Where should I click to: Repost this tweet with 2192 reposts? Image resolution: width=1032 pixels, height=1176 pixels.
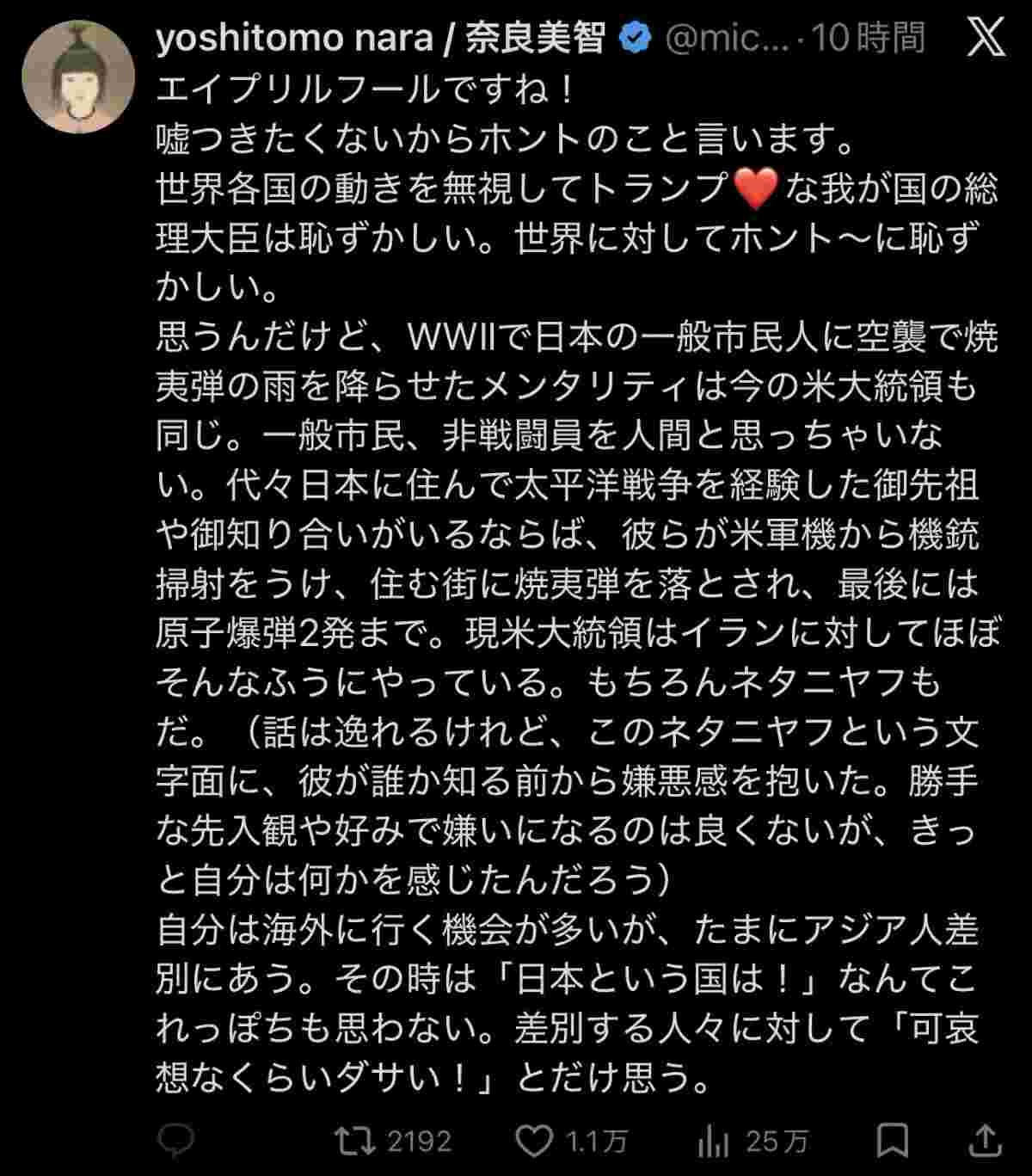pos(355,1141)
